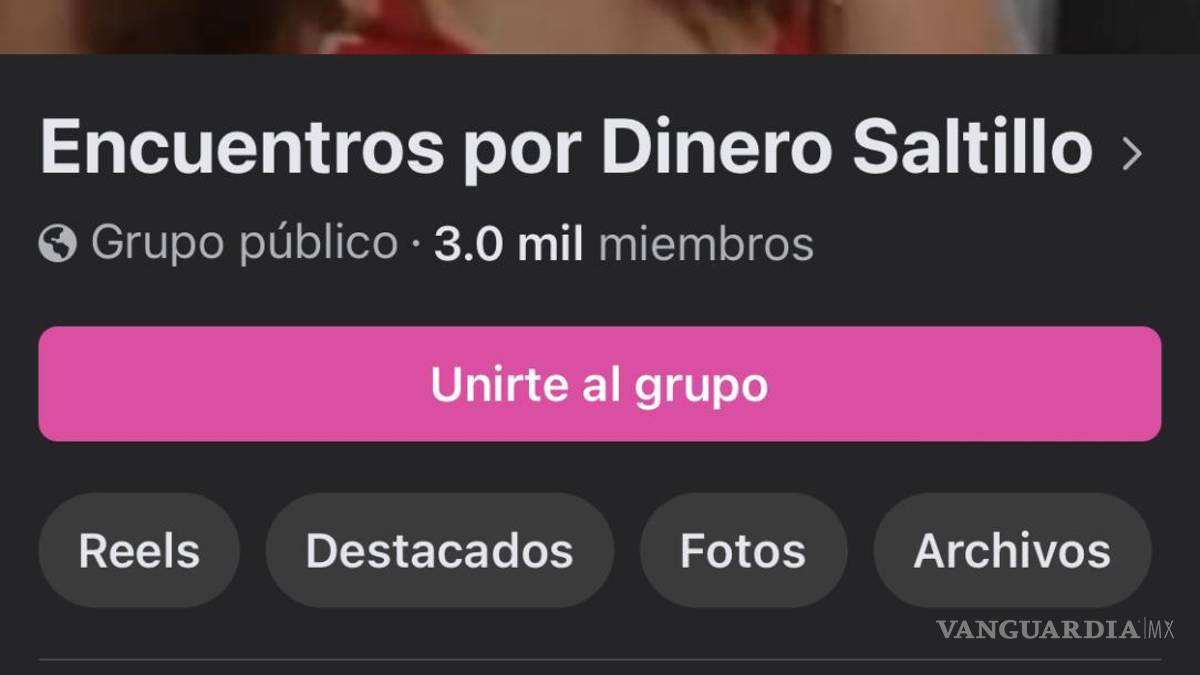Tap the Unirte al grupo button
This screenshot has width=1200, height=675.
tap(600, 384)
